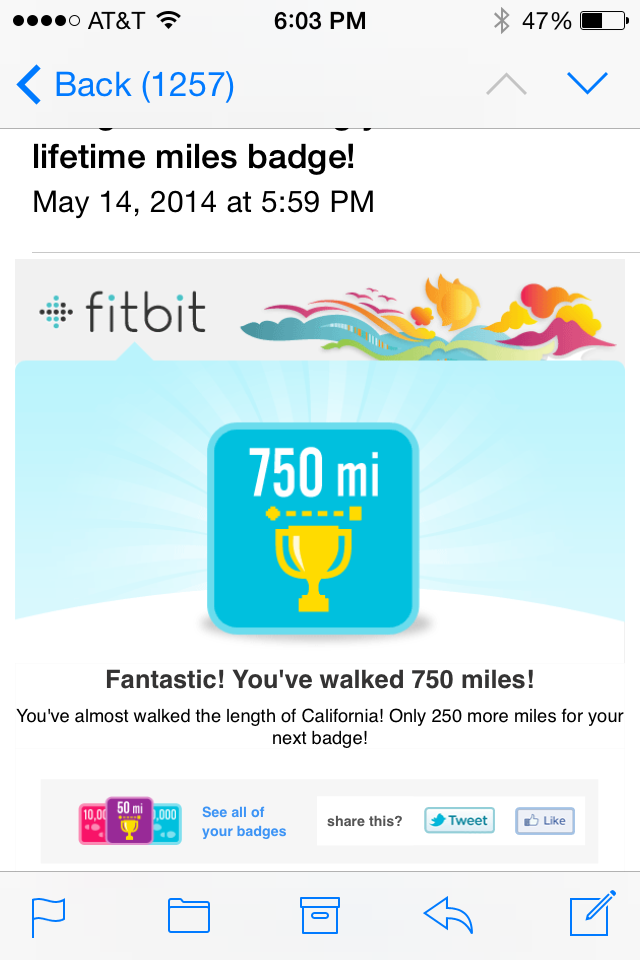Jump to the next email with down arrow

587,84
